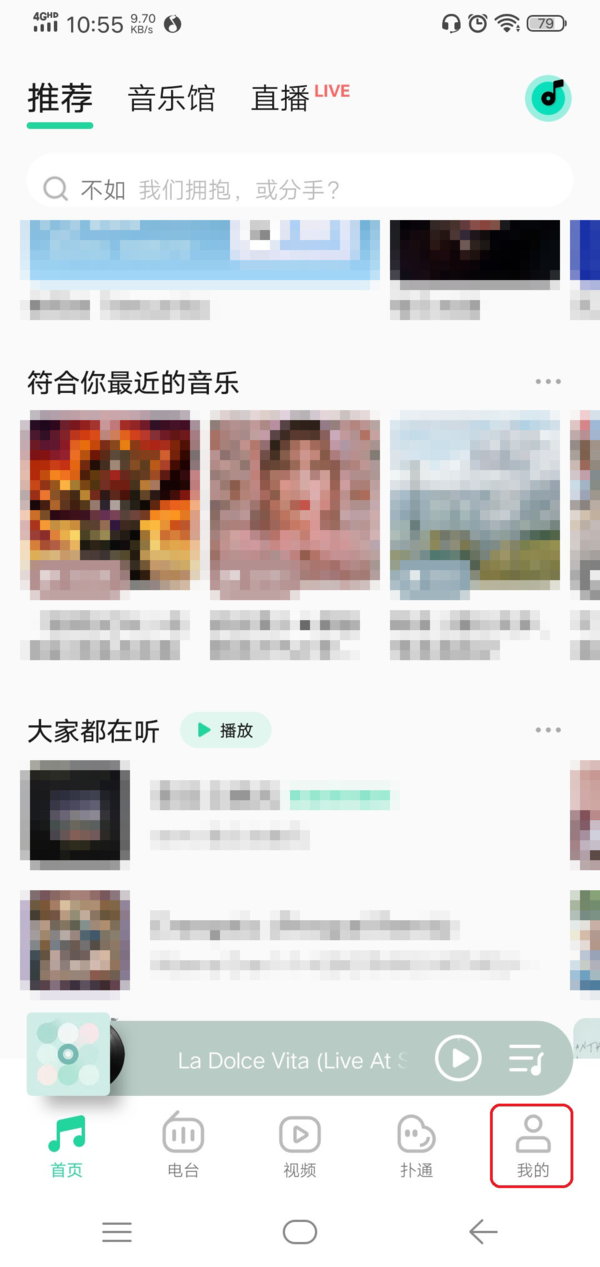Open the 直播 LIVE tab
The image size is (600, 1267).
[280, 99]
